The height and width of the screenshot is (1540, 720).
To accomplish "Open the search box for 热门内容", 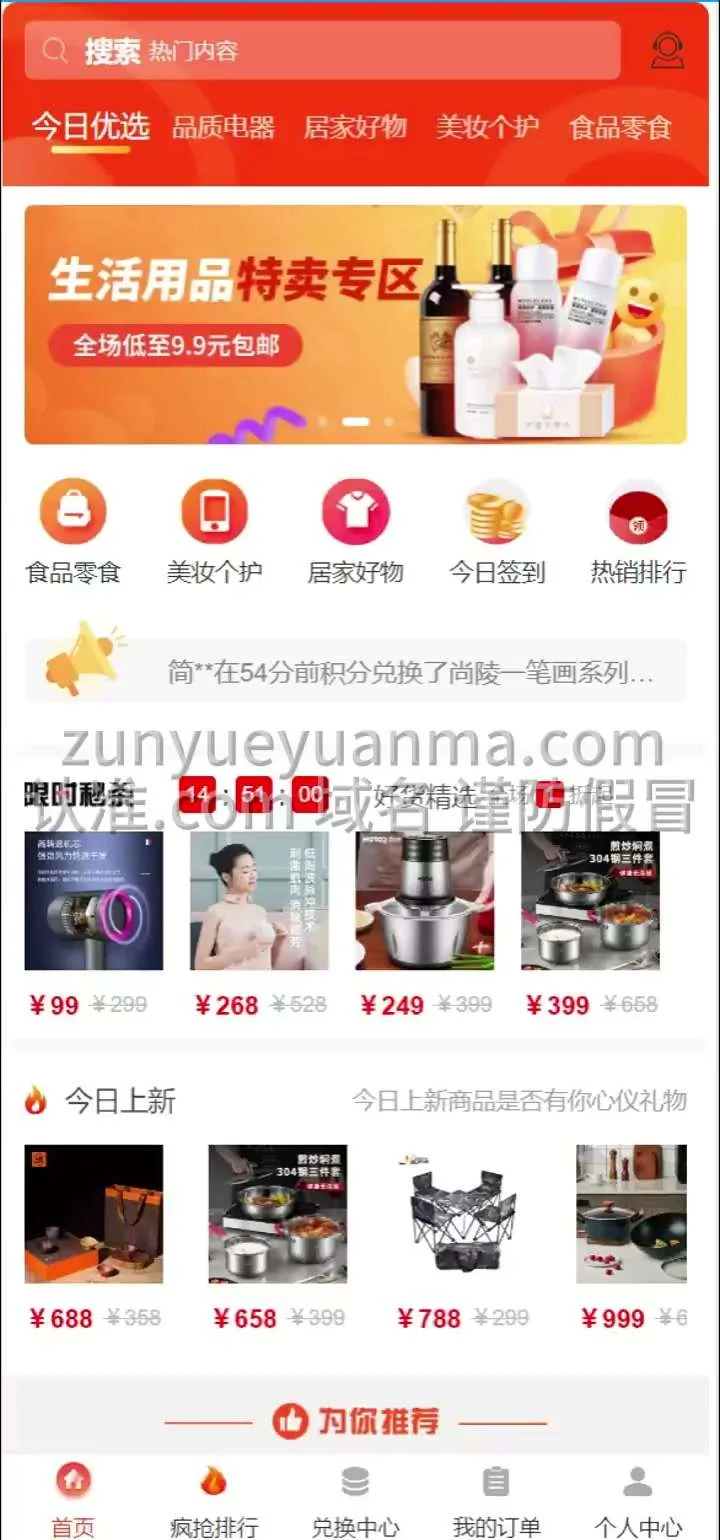I will [x=320, y=50].
